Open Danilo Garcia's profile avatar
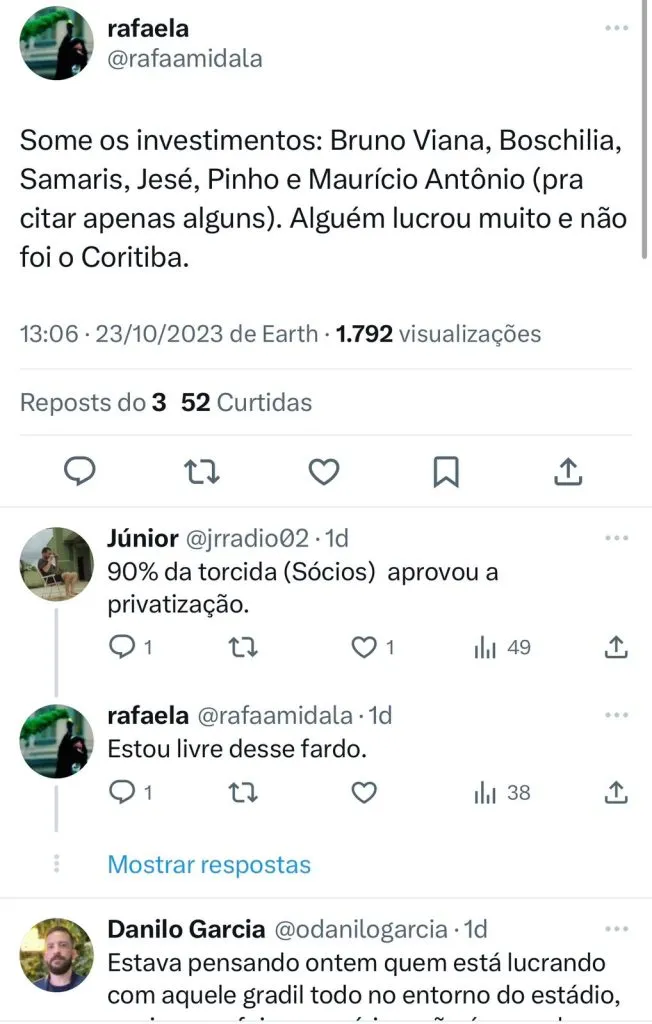The height and width of the screenshot is (1024, 652). [57, 954]
